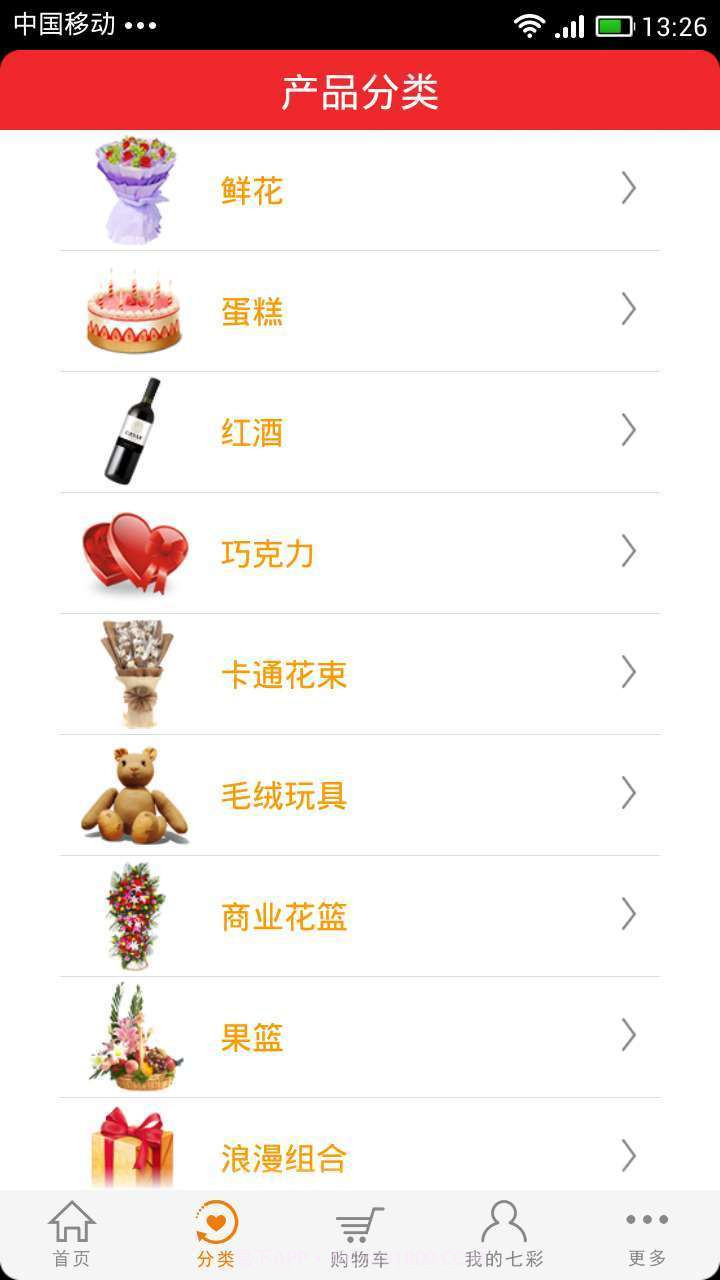Screen dimensions: 720x1280
Task: Open the 毛绒玩具 category link
Action: coord(285,793)
